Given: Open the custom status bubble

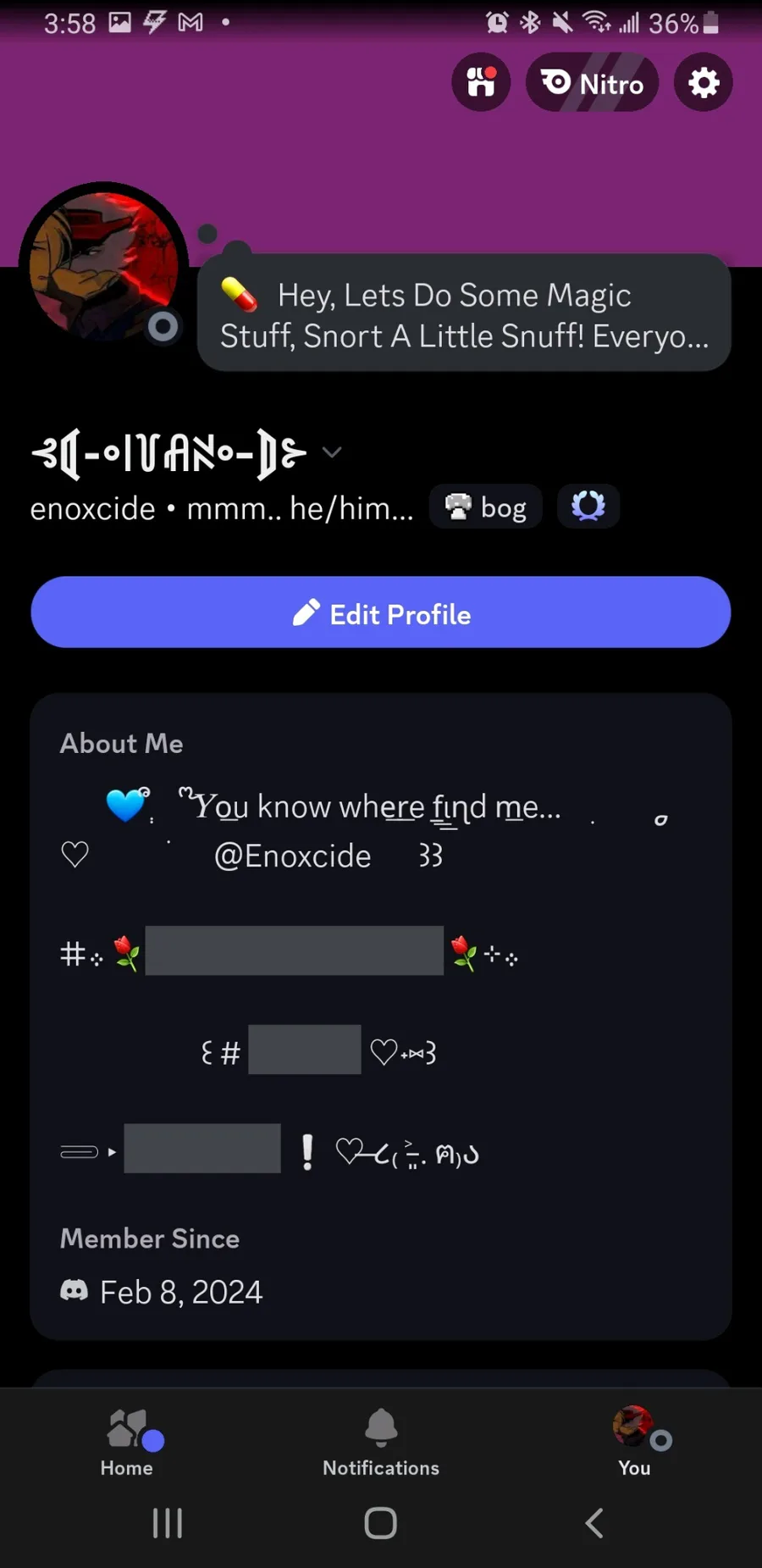Looking at the screenshot, I should tap(464, 315).
